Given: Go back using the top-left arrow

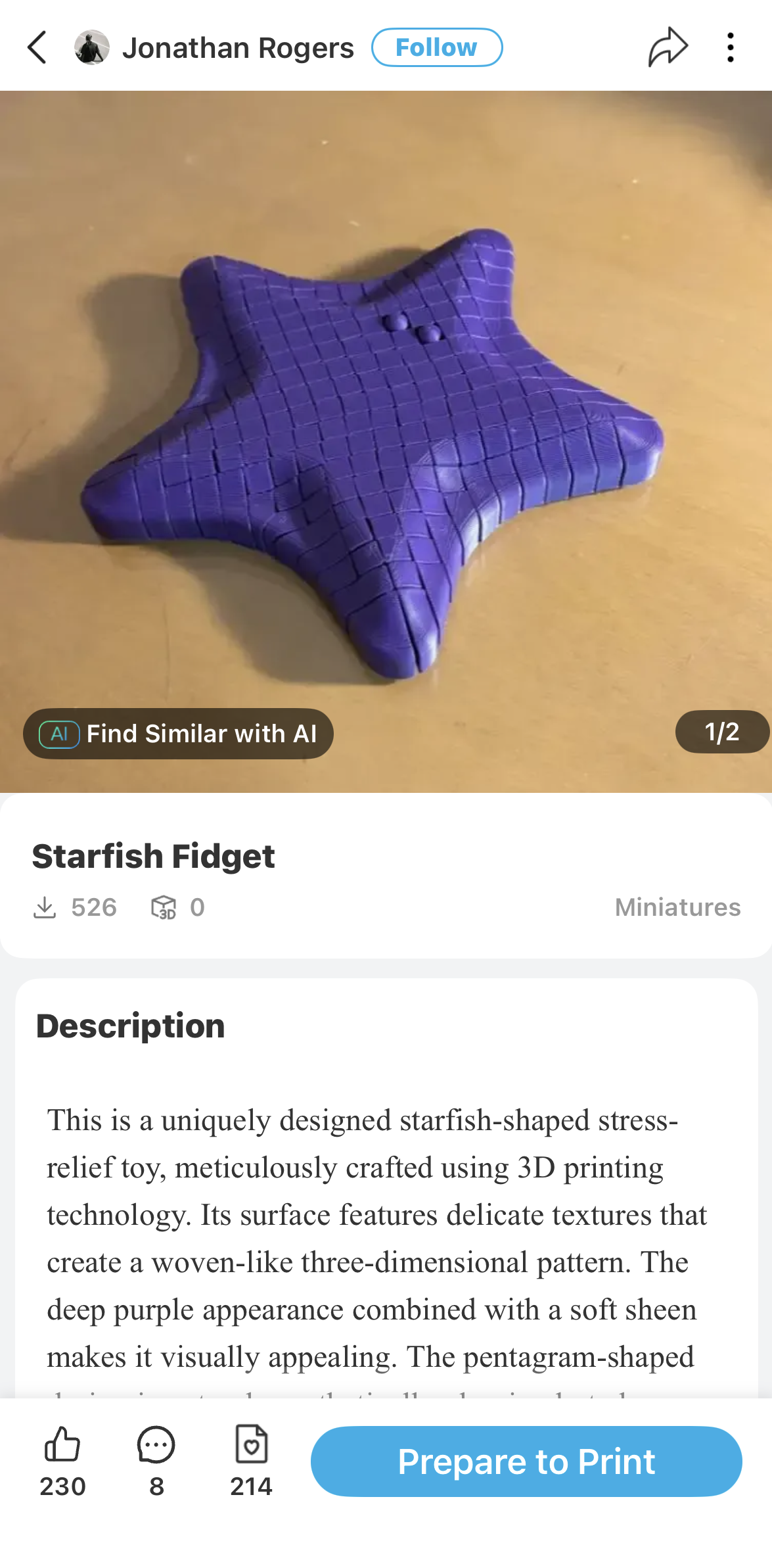Looking at the screenshot, I should [x=37, y=47].
